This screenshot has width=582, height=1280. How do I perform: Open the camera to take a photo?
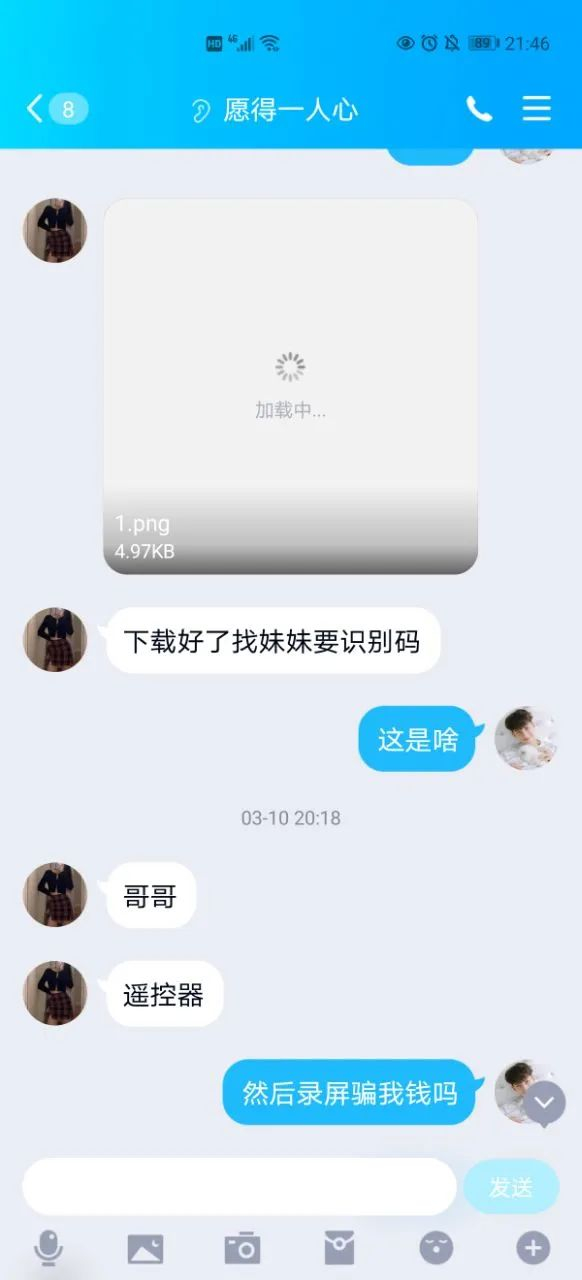(x=242, y=1248)
